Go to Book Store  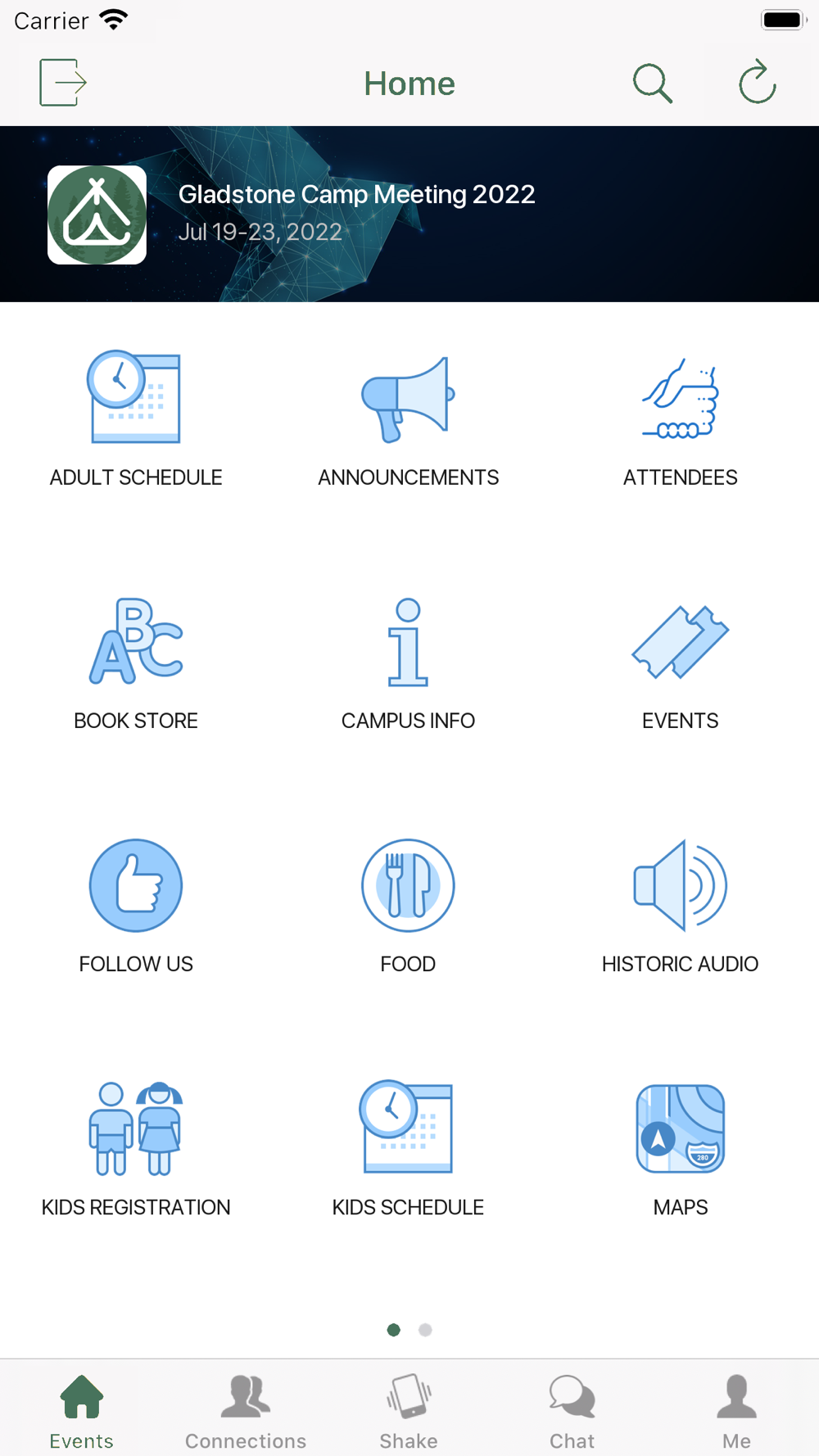[136, 664]
